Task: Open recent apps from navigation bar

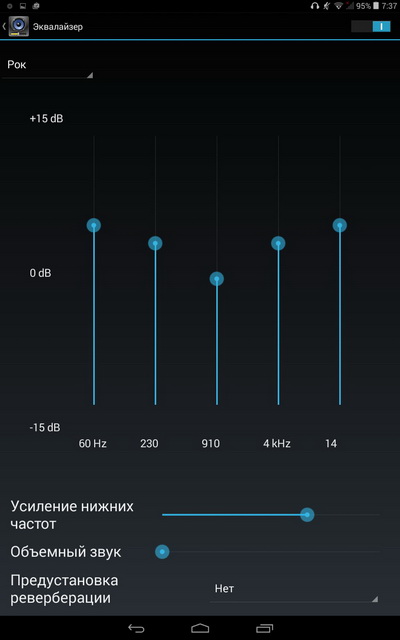Action: 264,628
